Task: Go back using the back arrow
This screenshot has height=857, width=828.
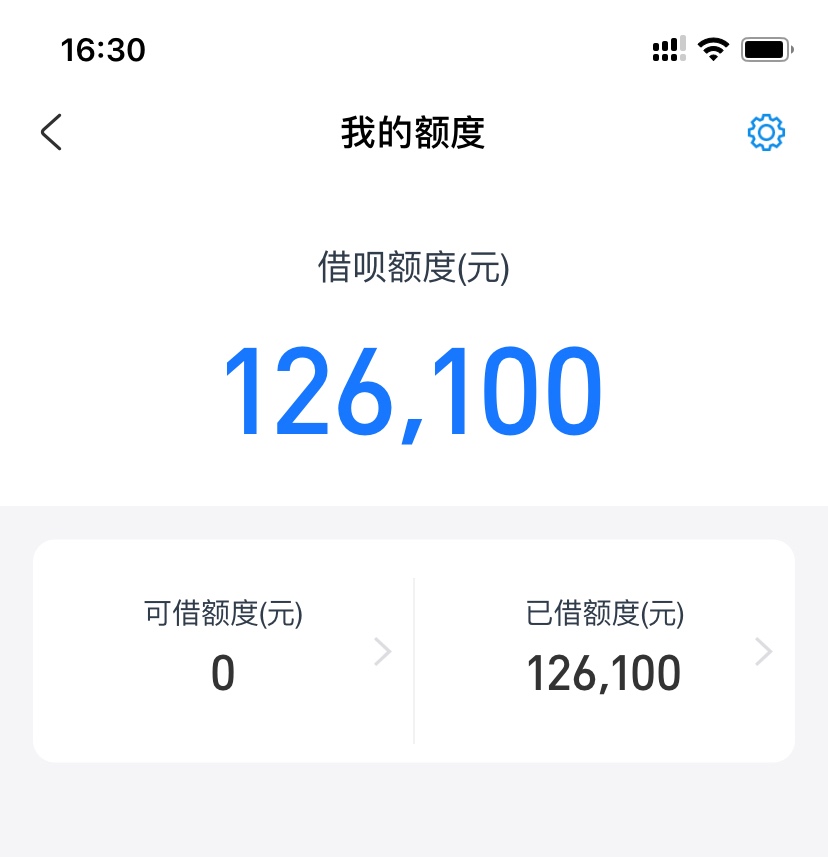Action: [51, 132]
